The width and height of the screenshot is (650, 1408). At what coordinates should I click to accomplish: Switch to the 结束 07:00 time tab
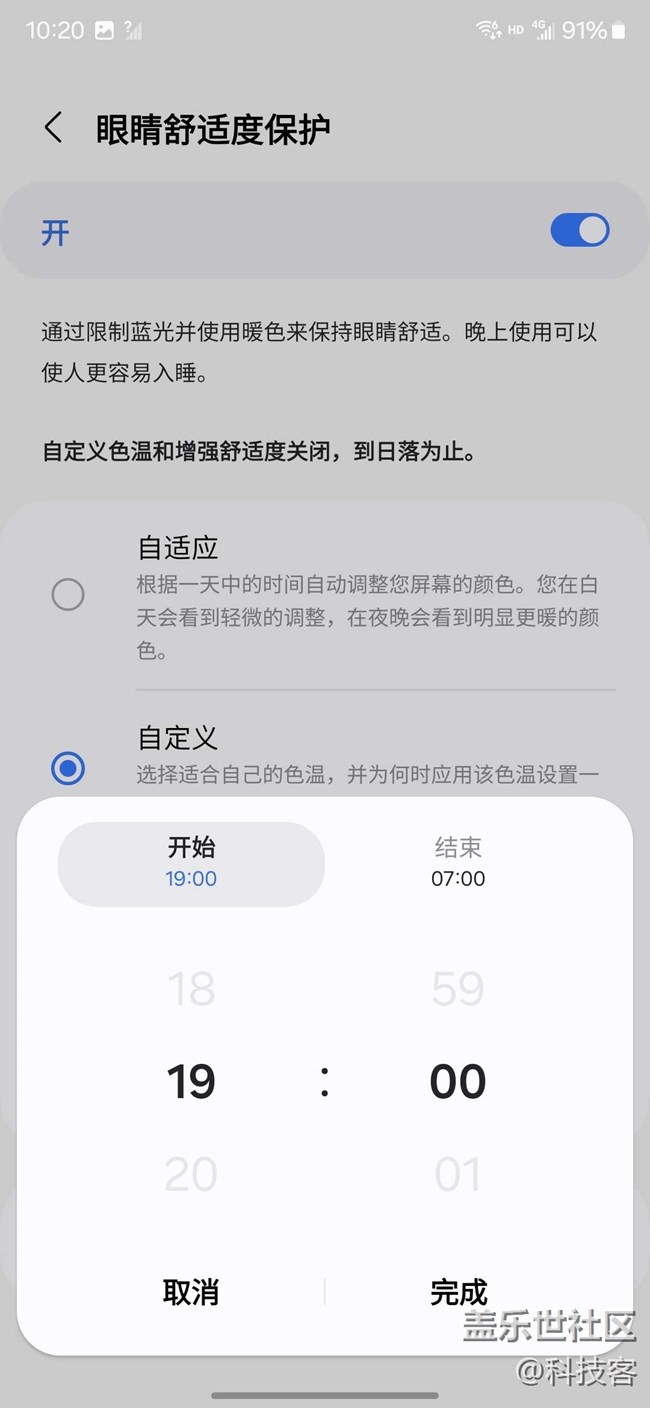(458, 864)
